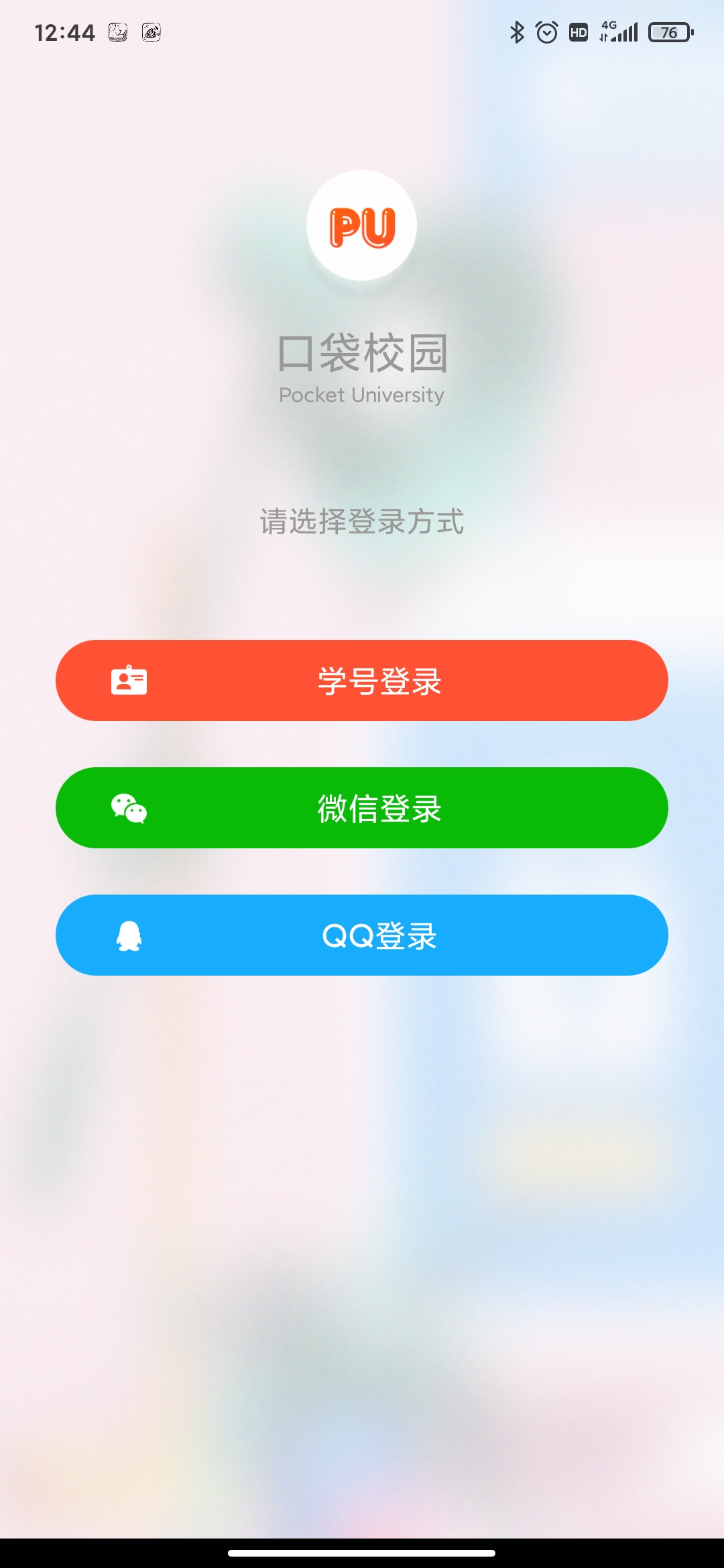Select QQ登录 to log in with QQ
The image size is (724, 1568).
[362, 935]
